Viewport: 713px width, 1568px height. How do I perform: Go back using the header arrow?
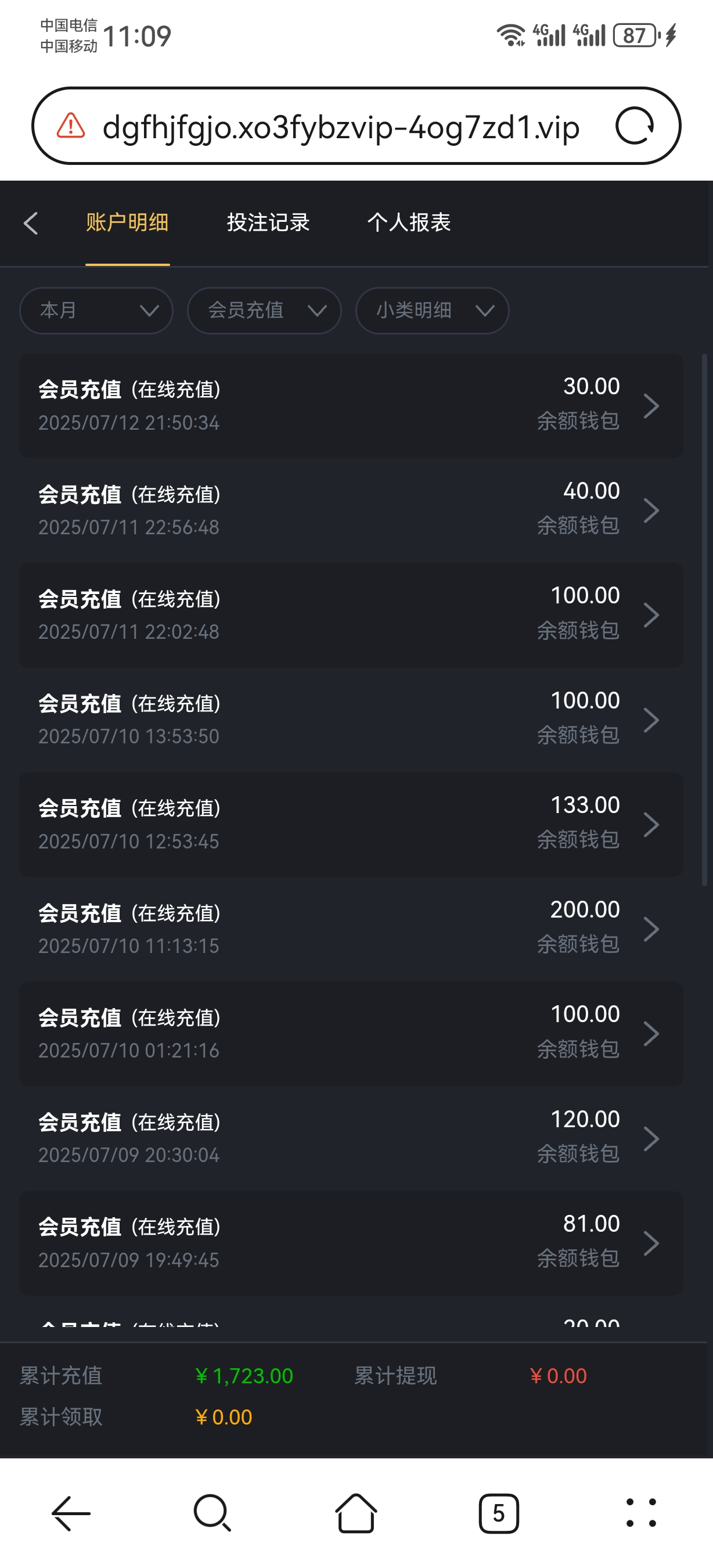31,224
